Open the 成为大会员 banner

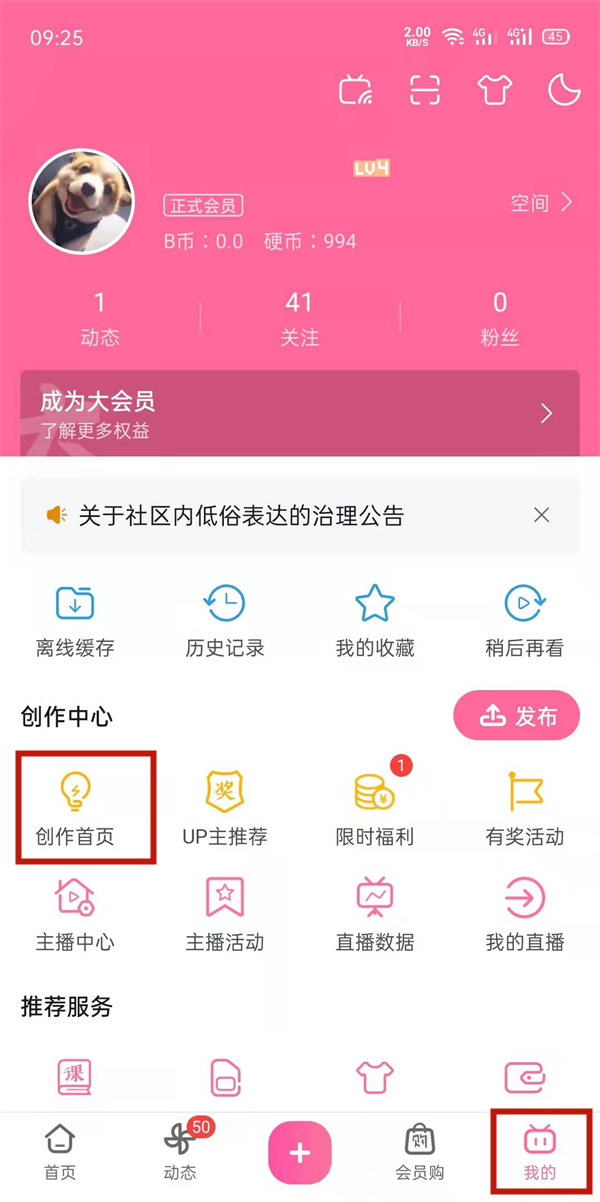[x=299, y=413]
